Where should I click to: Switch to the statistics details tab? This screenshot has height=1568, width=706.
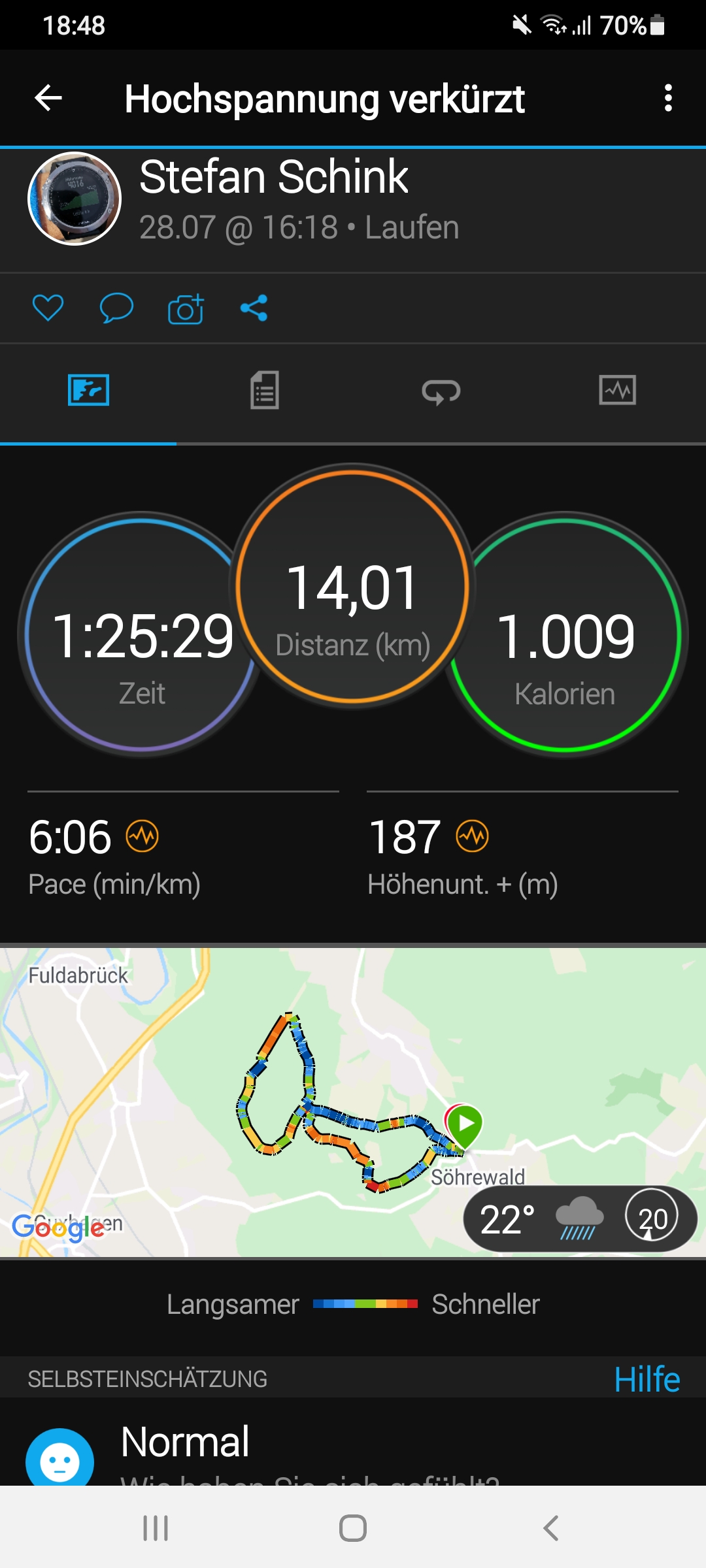[264, 391]
